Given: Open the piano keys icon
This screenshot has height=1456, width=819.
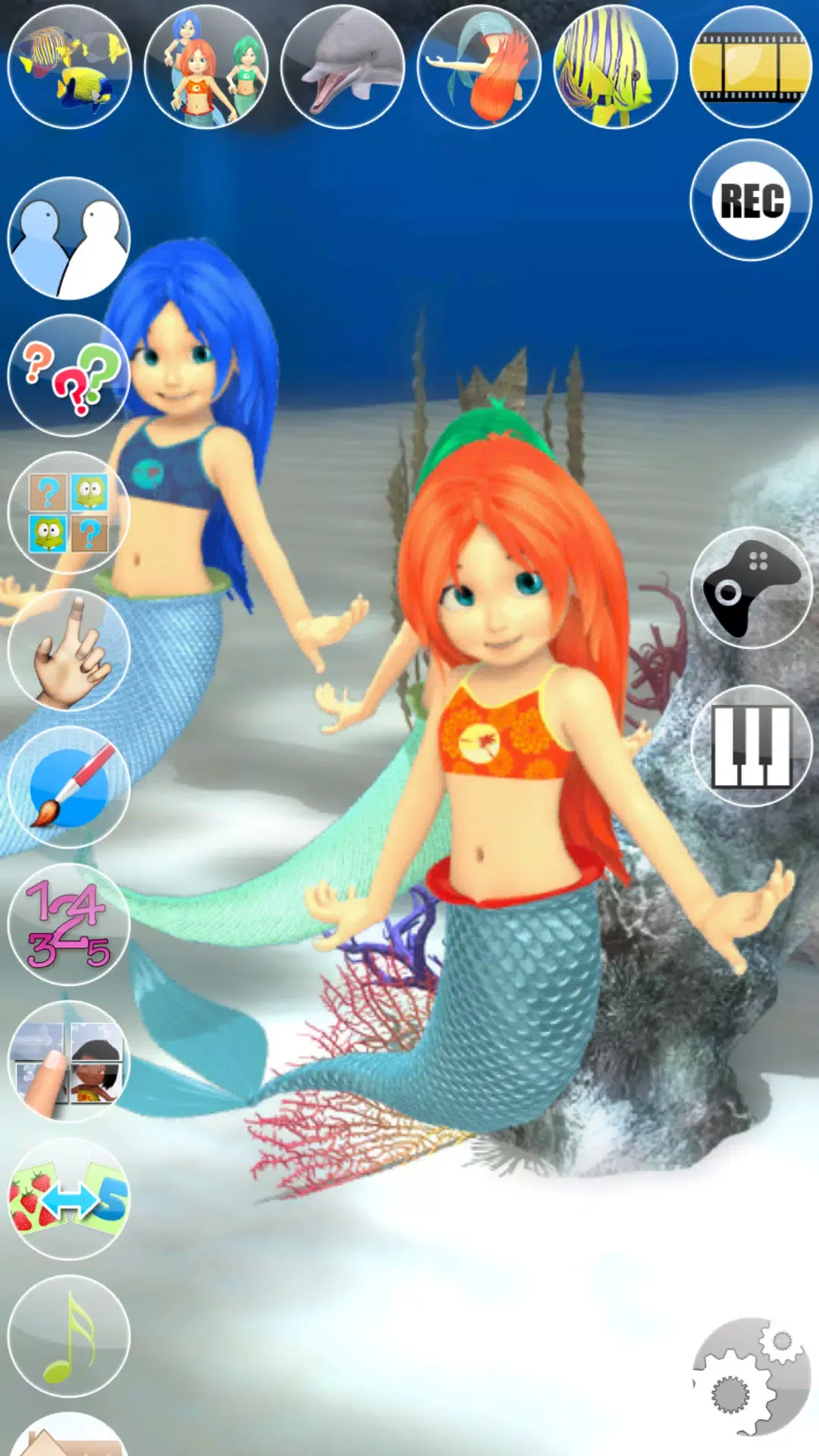Looking at the screenshot, I should (751, 745).
